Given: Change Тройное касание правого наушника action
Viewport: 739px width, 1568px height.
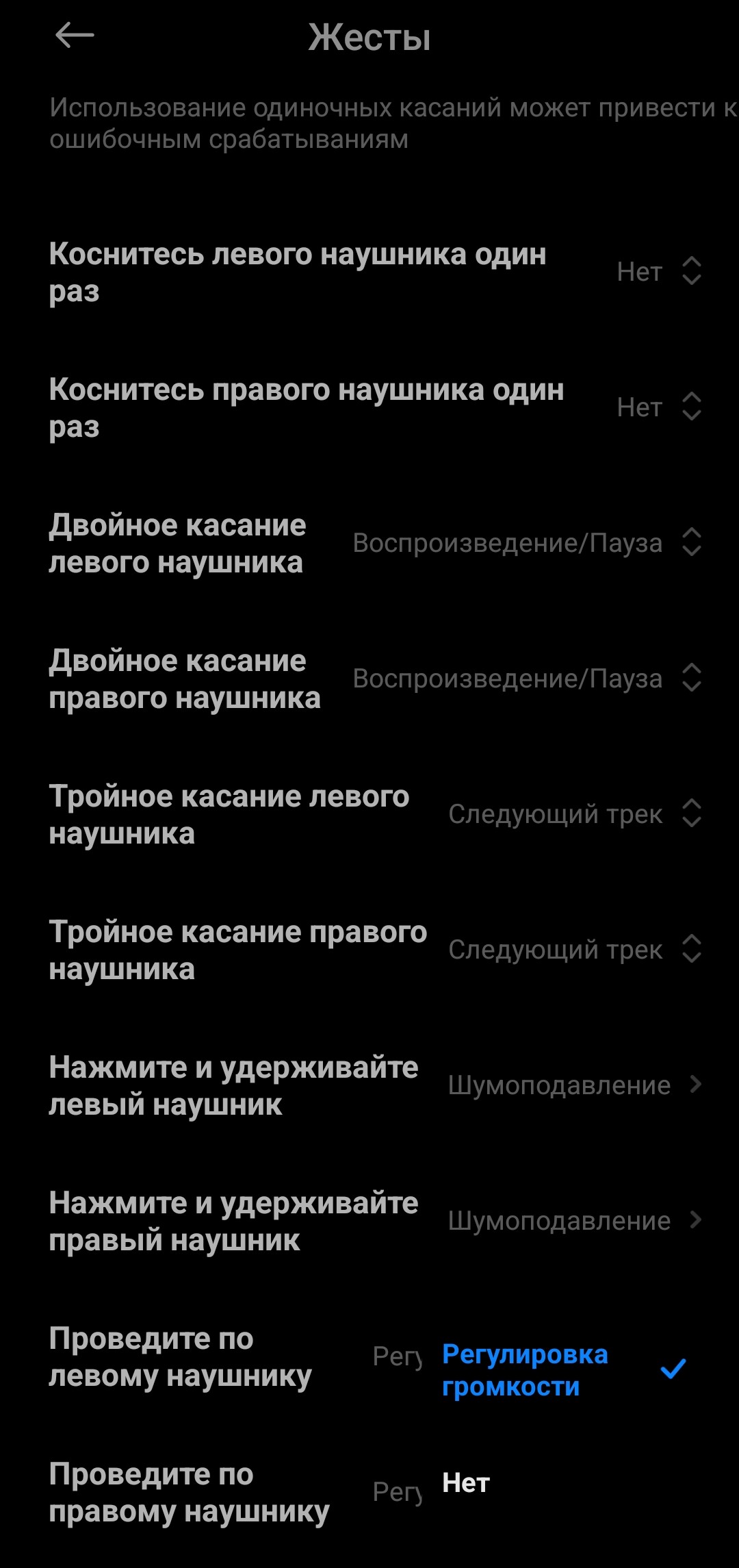Looking at the screenshot, I should click(x=575, y=950).
